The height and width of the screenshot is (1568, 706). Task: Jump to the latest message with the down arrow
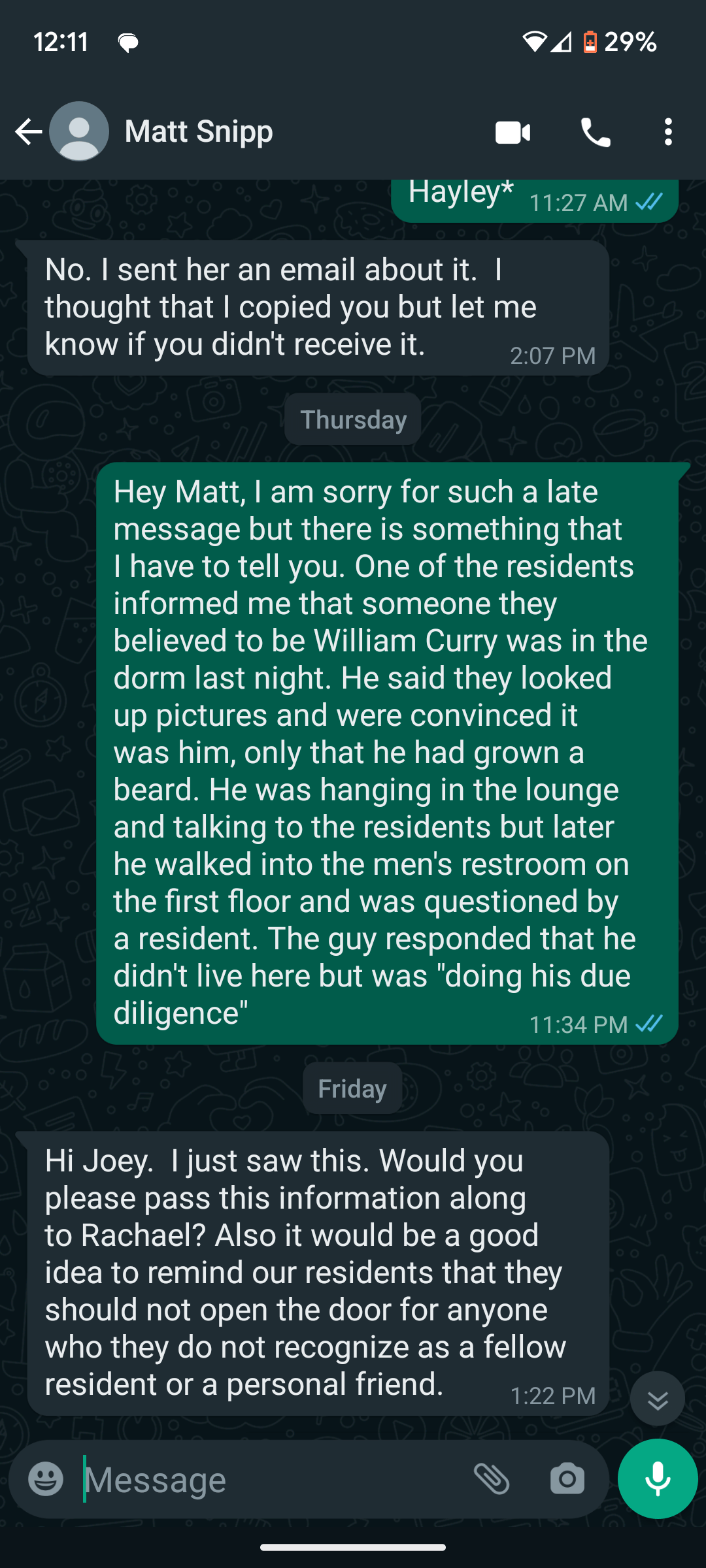tap(657, 1399)
